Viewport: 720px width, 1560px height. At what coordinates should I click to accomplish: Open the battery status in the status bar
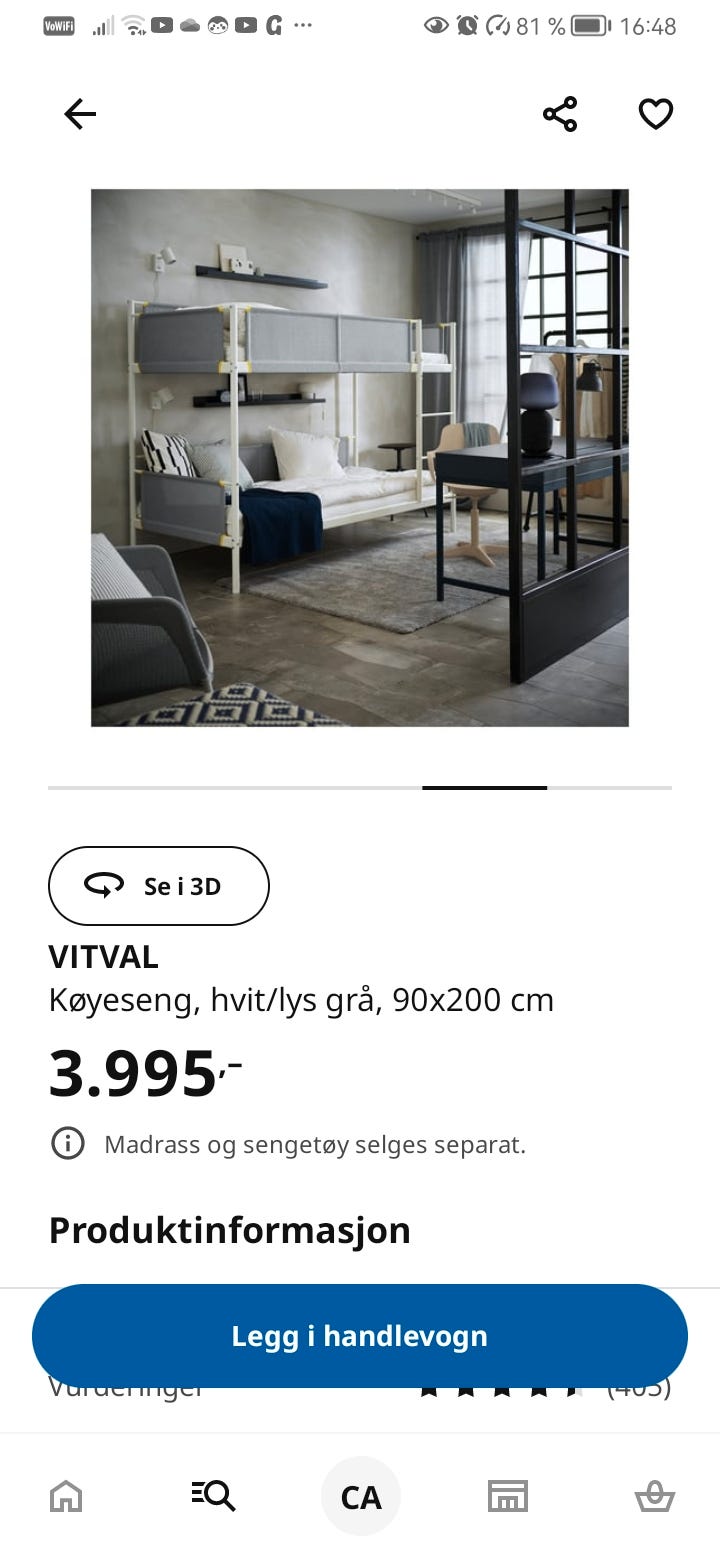(586, 26)
